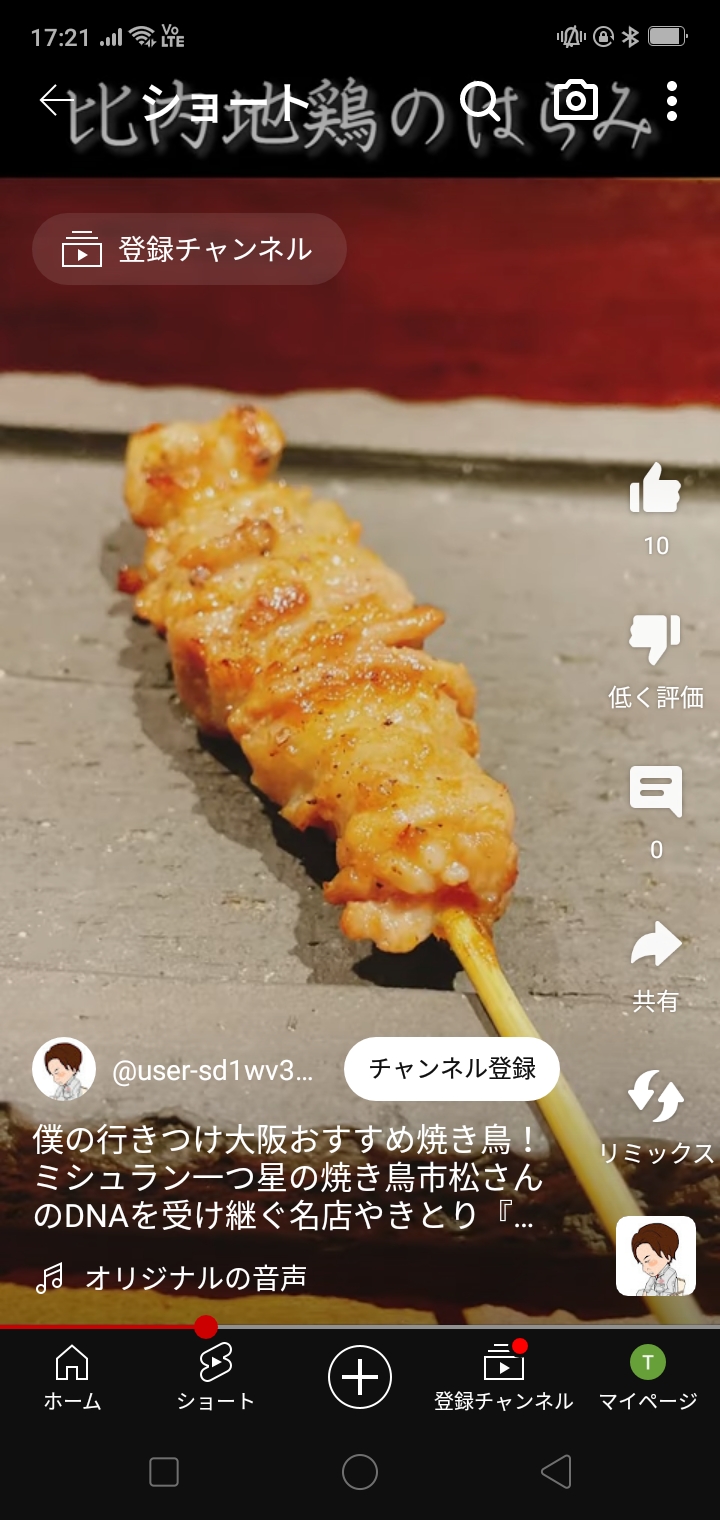Open search from the top bar
The image size is (720, 1520).
pyautogui.click(x=479, y=101)
